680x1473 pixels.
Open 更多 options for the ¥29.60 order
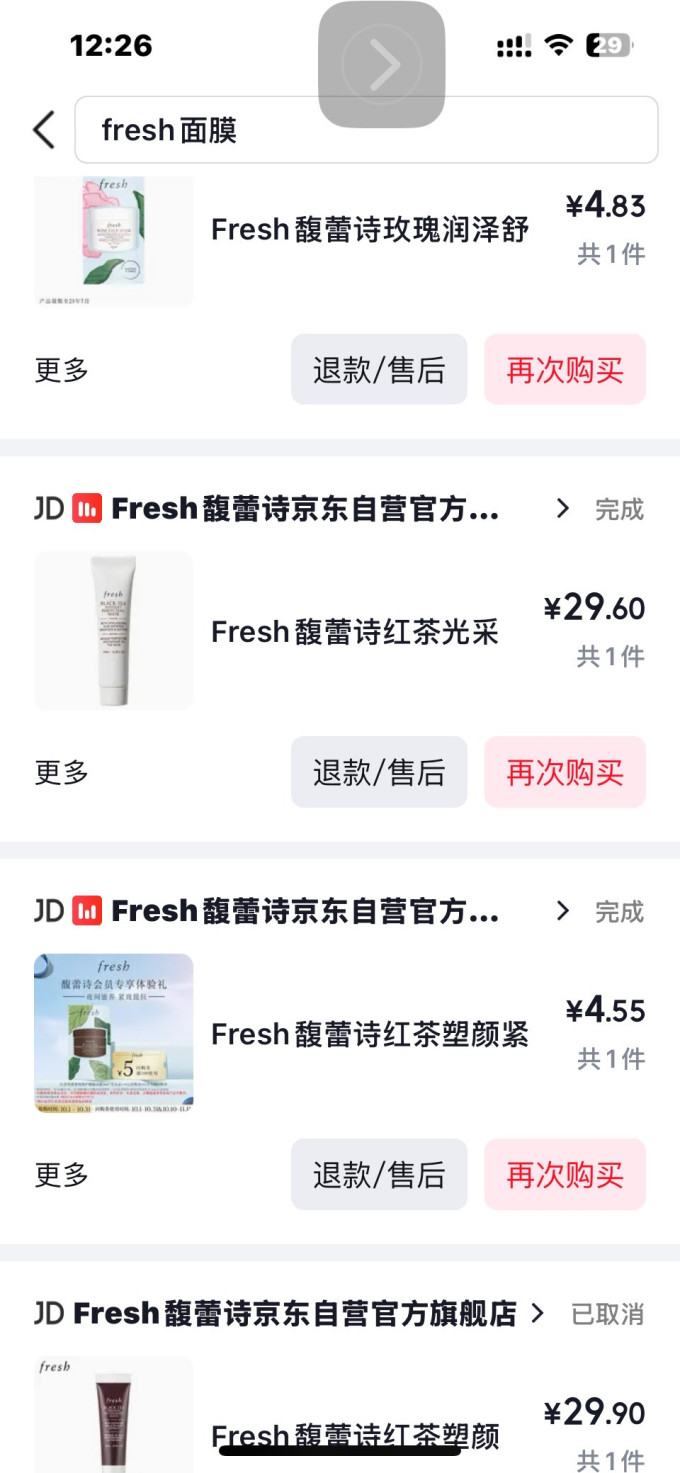(x=62, y=772)
